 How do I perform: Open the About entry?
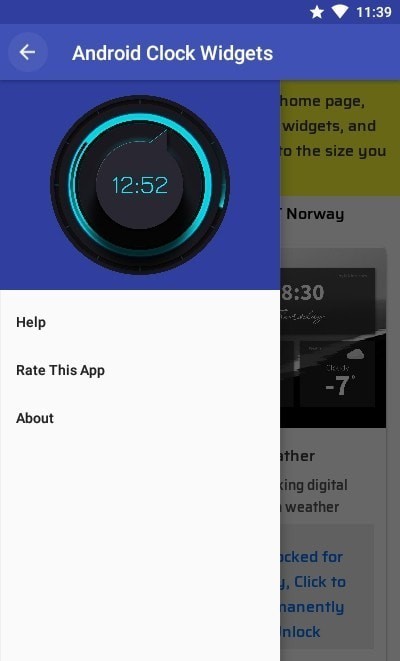click(x=140, y=418)
